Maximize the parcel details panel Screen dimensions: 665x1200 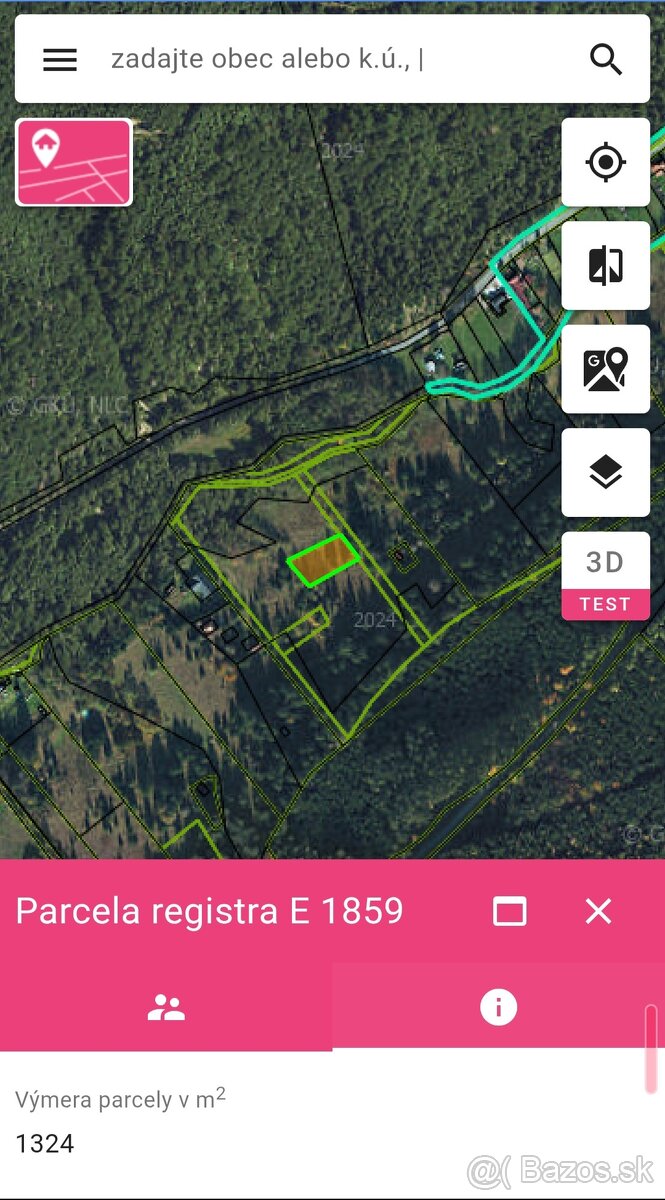510,911
